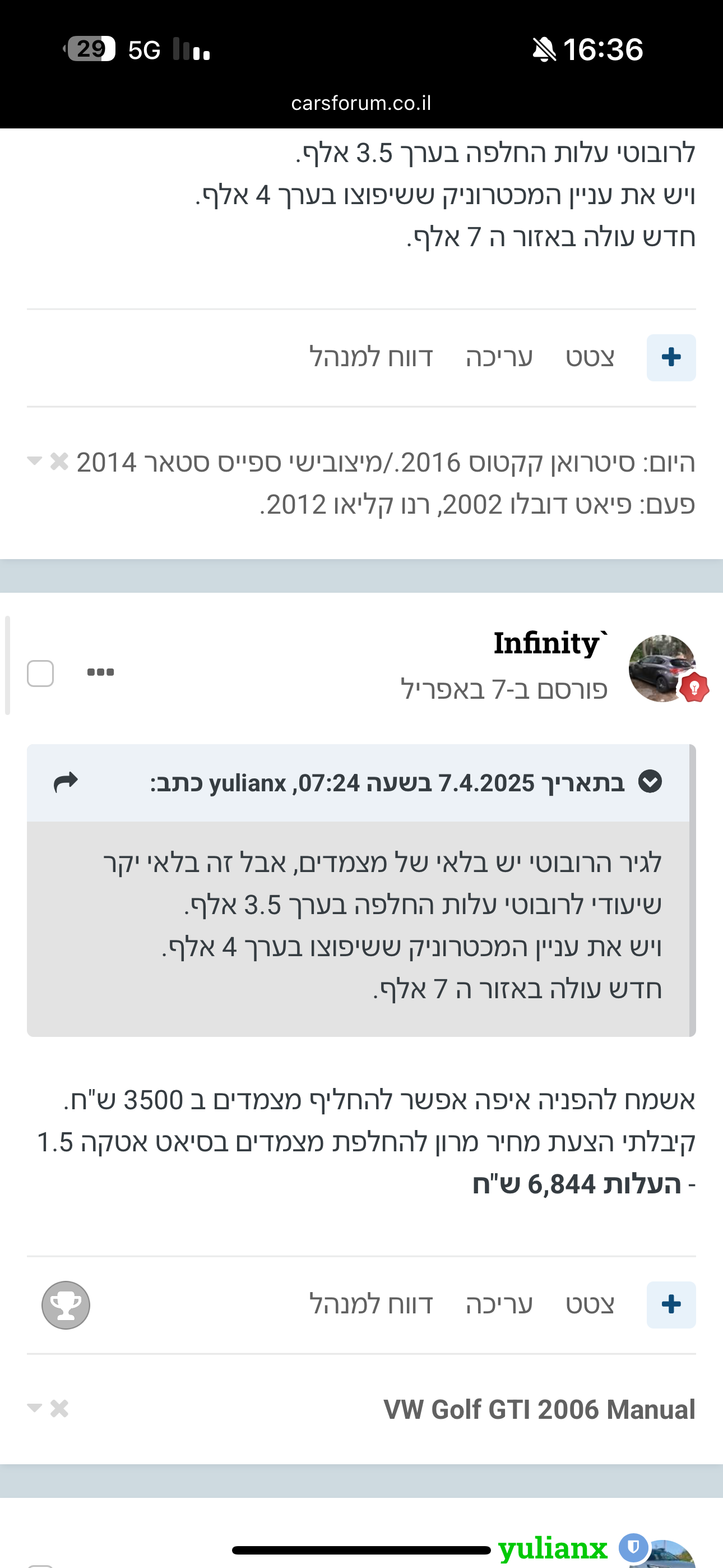Edit Infinity`'s post via עריכה
Screen dimensions: 723x1568
tap(499, 1304)
